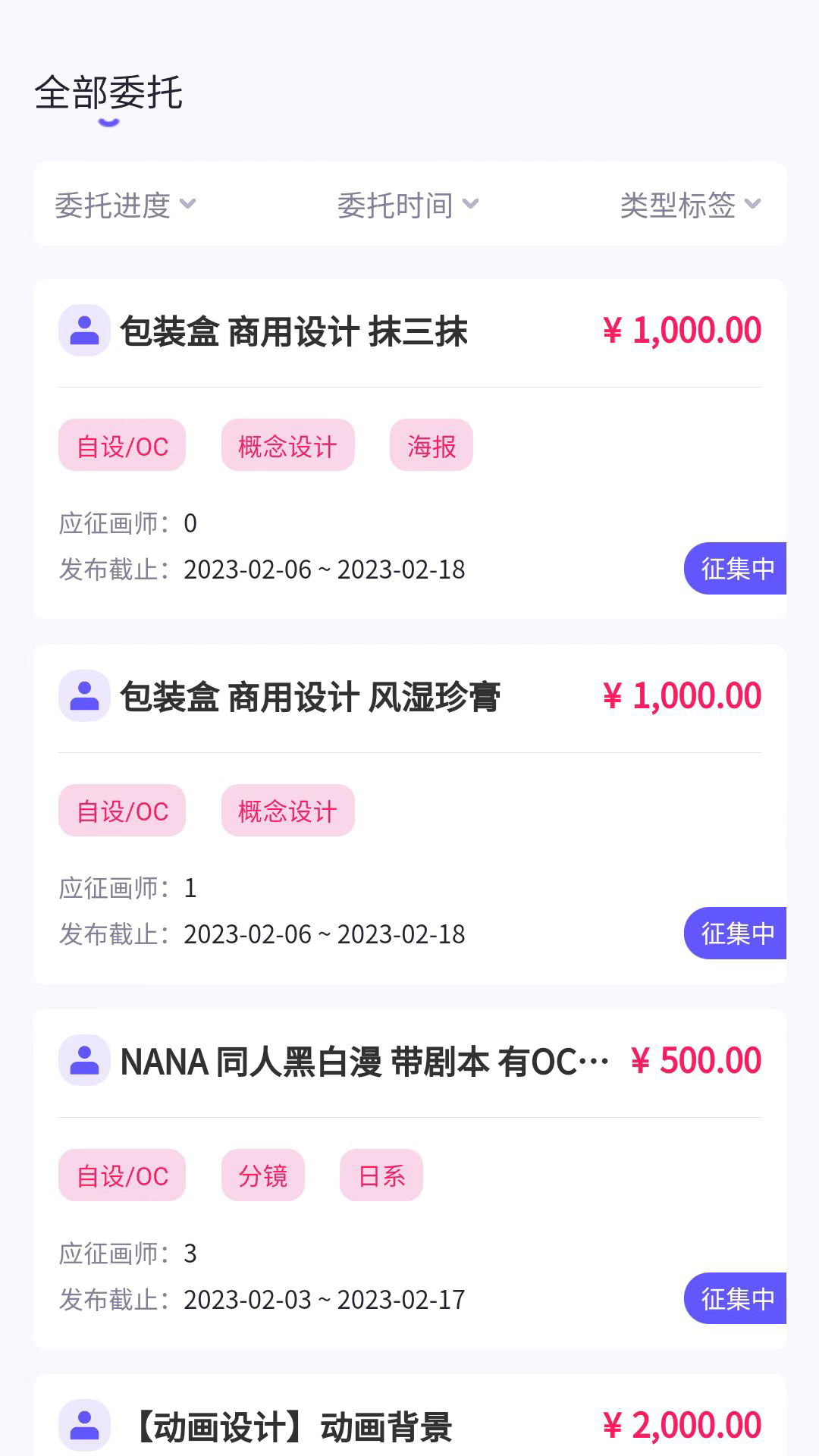The width and height of the screenshot is (819, 1456).
Task: Toggle the 分镜 tag on the NANA card
Action: pos(262,1175)
